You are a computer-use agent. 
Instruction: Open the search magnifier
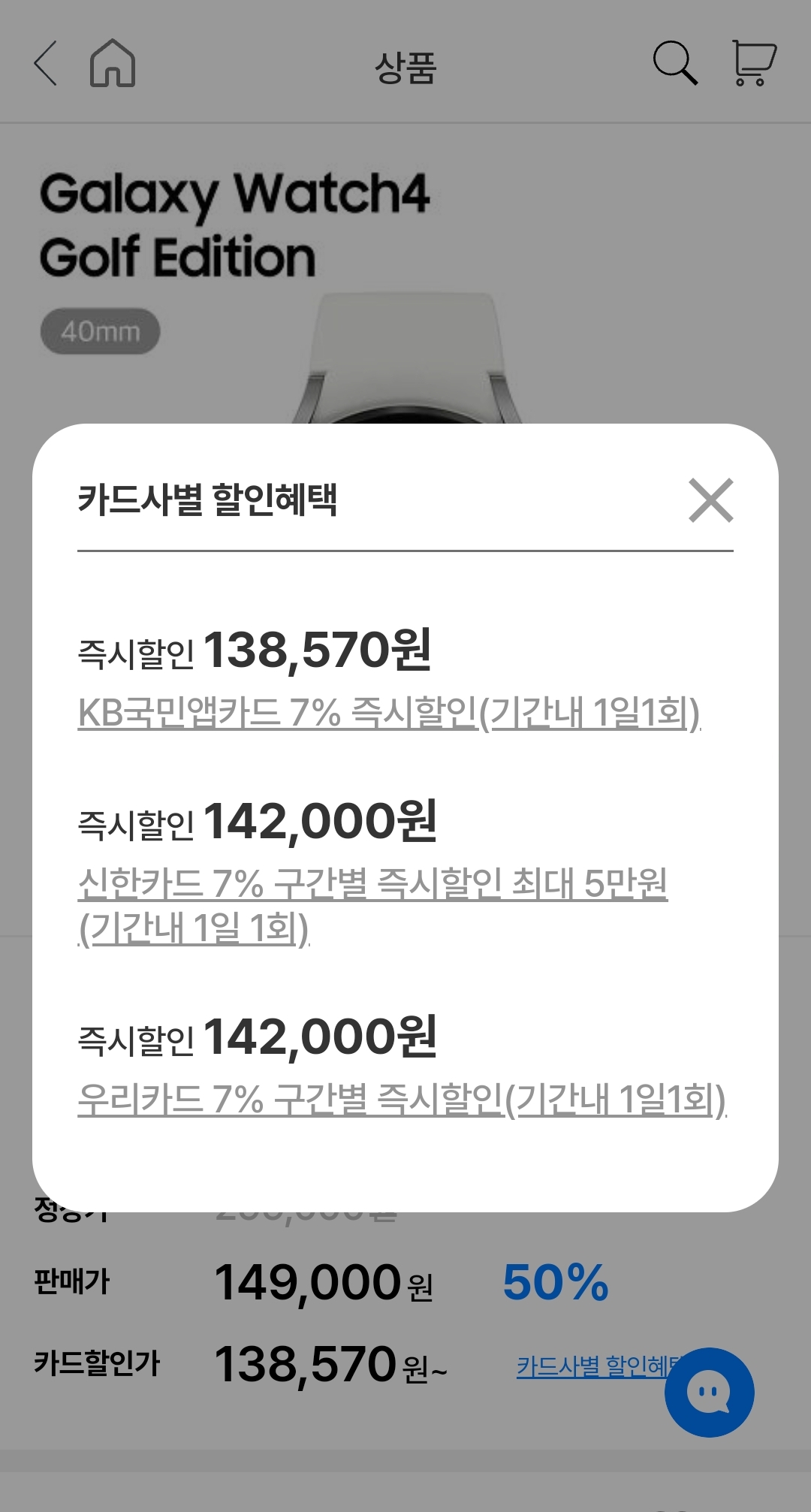click(x=674, y=63)
